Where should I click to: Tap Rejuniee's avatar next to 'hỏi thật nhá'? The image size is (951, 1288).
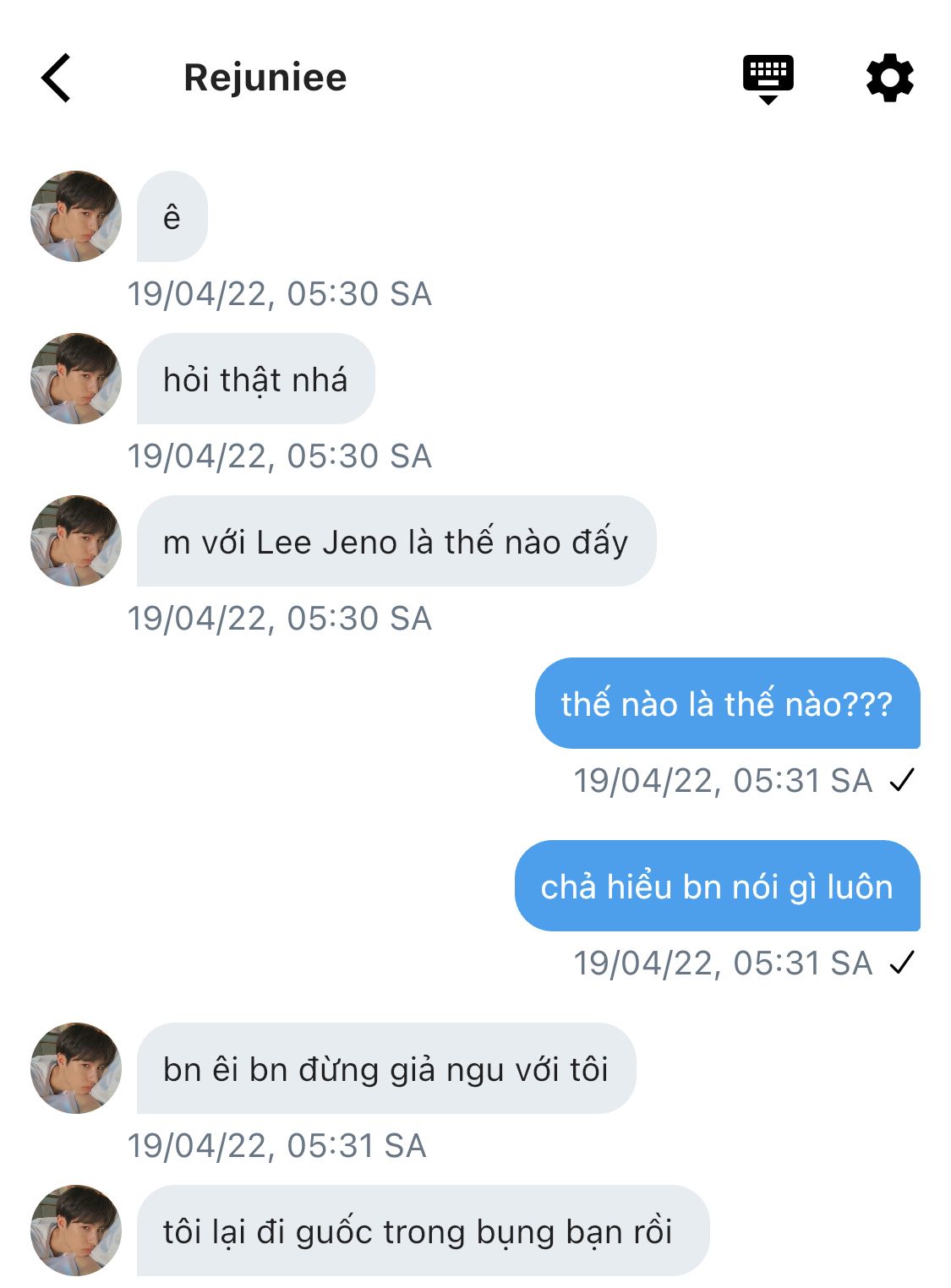pyautogui.click(x=76, y=379)
